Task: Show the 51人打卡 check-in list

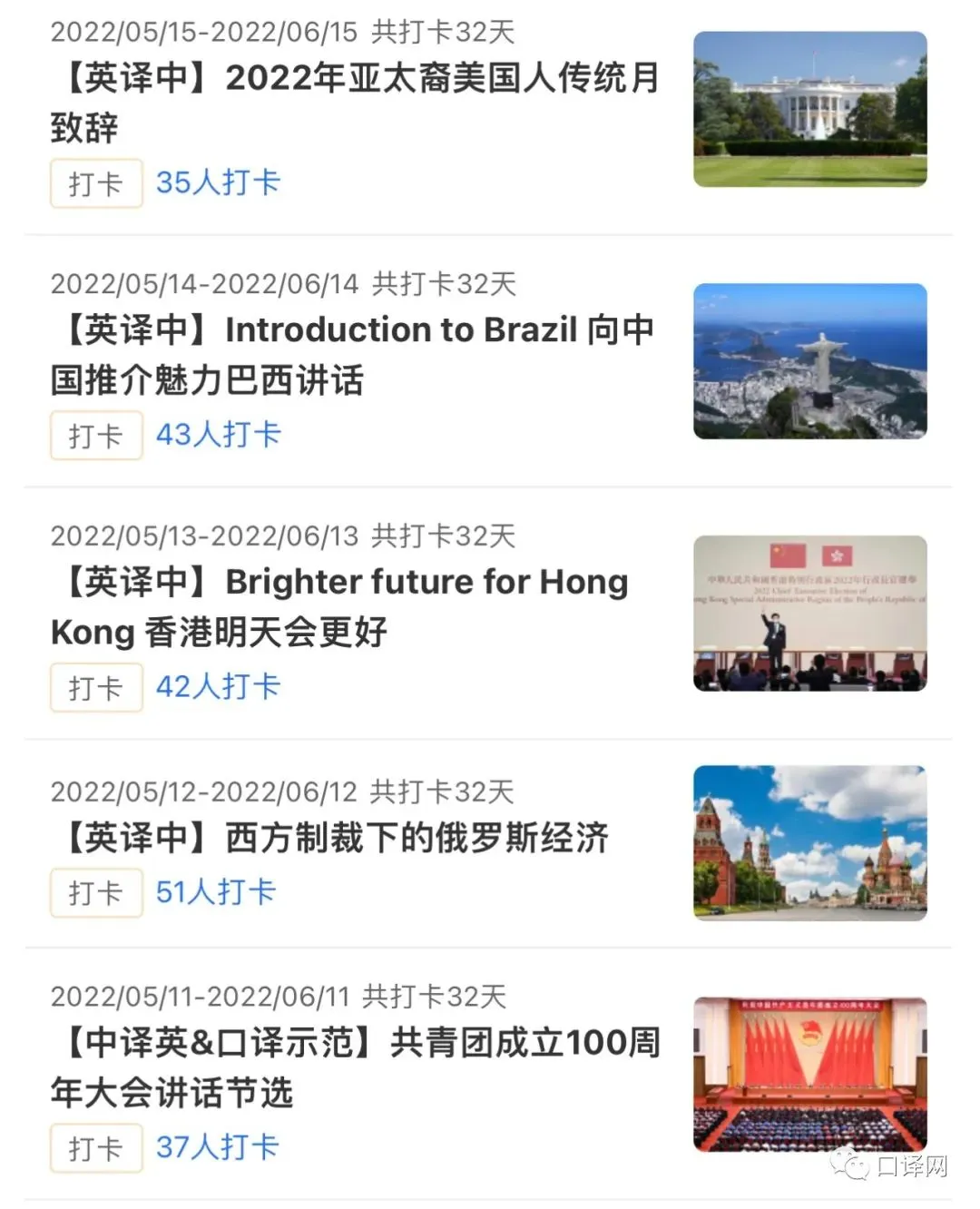Action: [215, 892]
